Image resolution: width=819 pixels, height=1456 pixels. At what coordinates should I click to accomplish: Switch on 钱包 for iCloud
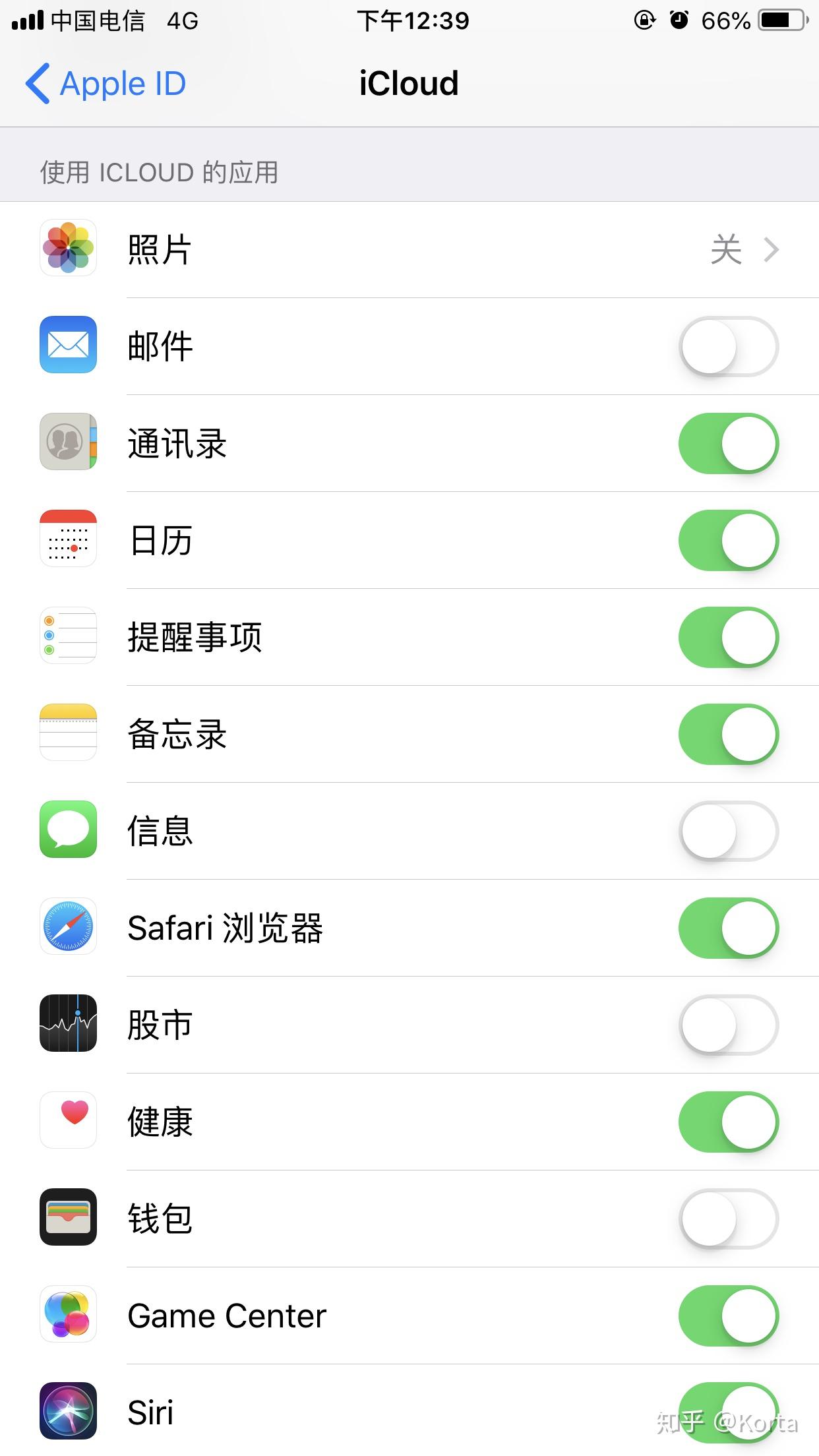(x=729, y=1219)
